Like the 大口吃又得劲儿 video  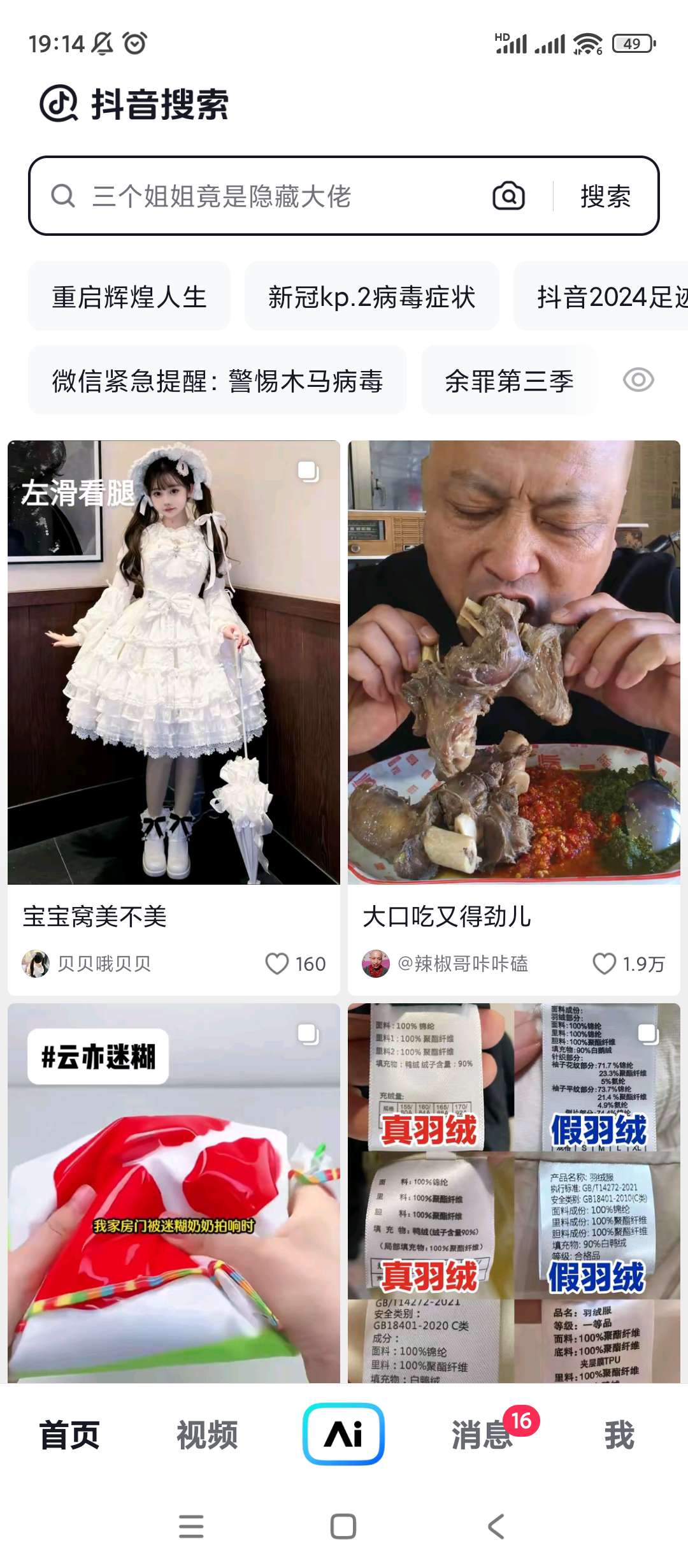click(x=605, y=963)
